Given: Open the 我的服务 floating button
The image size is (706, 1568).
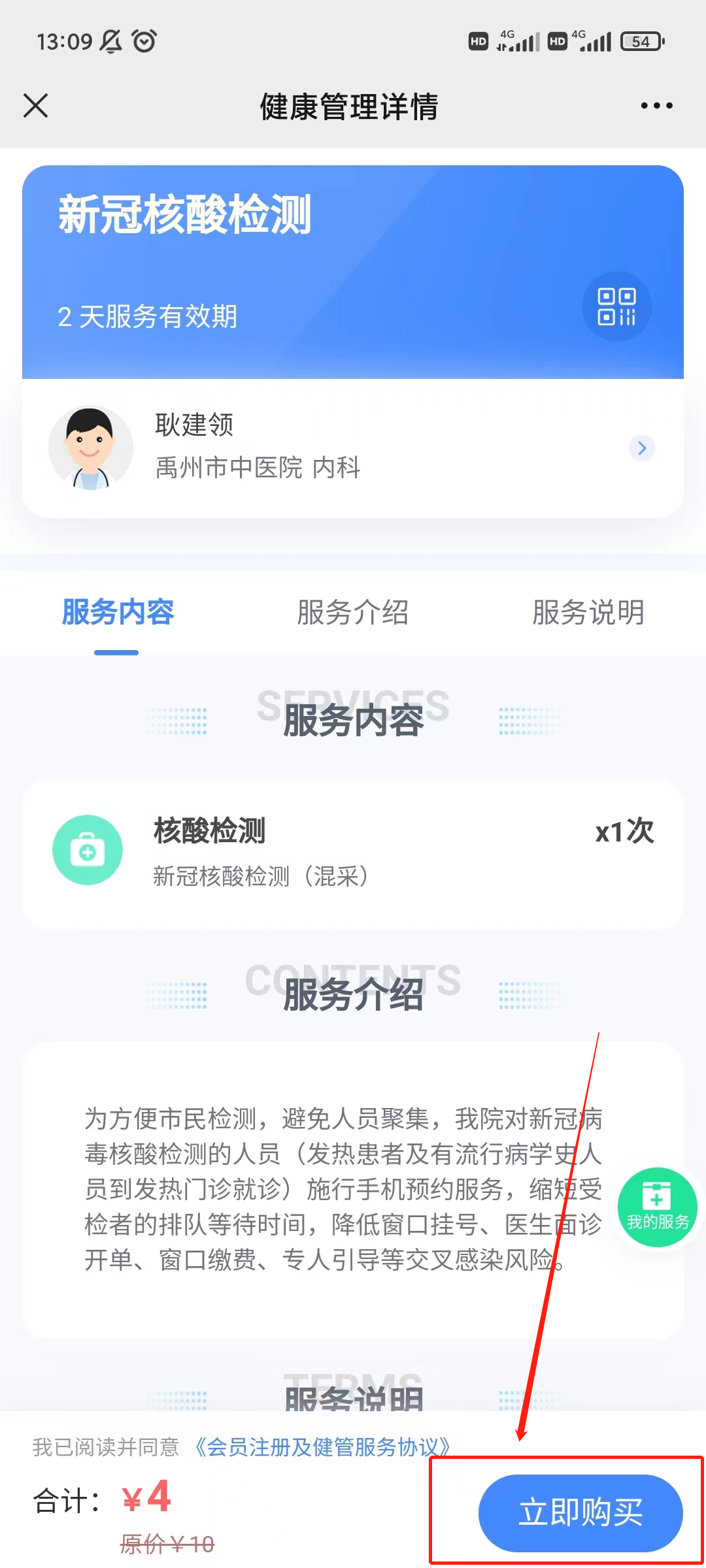Looking at the screenshot, I should click(x=657, y=1207).
